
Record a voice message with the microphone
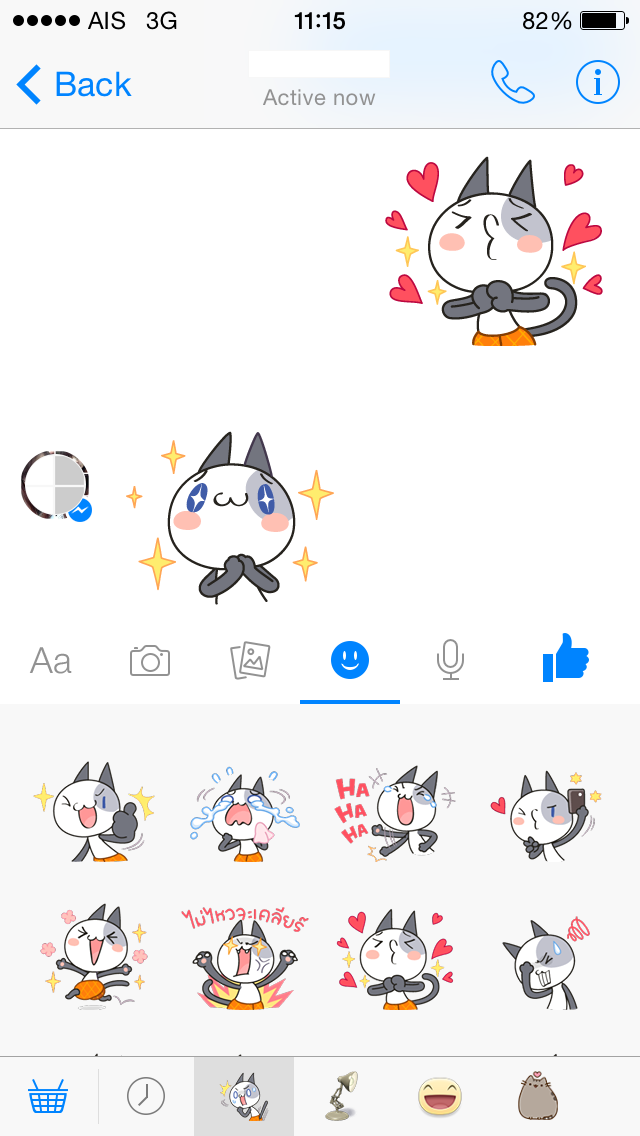coord(450,660)
